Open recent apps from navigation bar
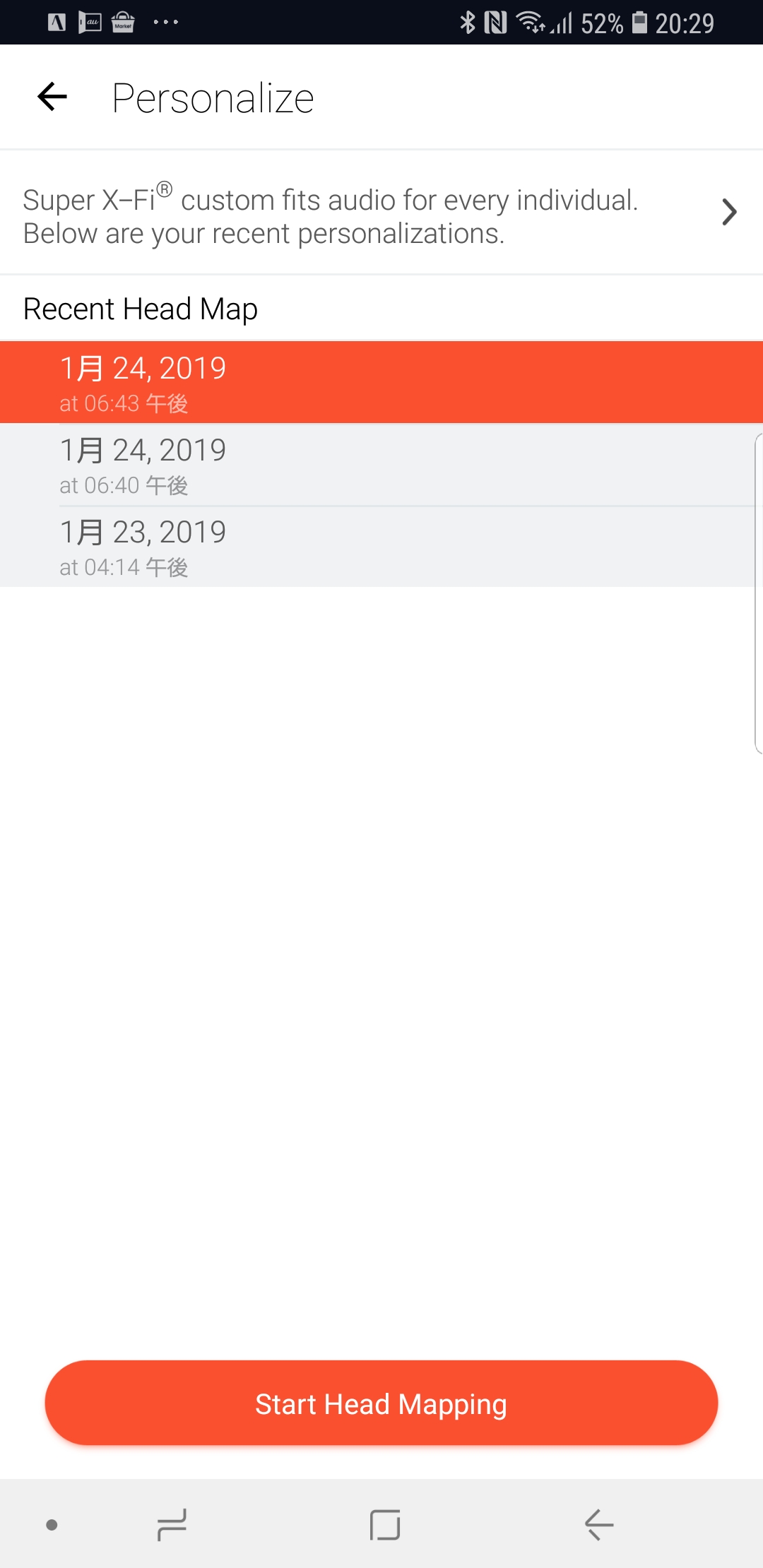 click(x=172, y=1524)
